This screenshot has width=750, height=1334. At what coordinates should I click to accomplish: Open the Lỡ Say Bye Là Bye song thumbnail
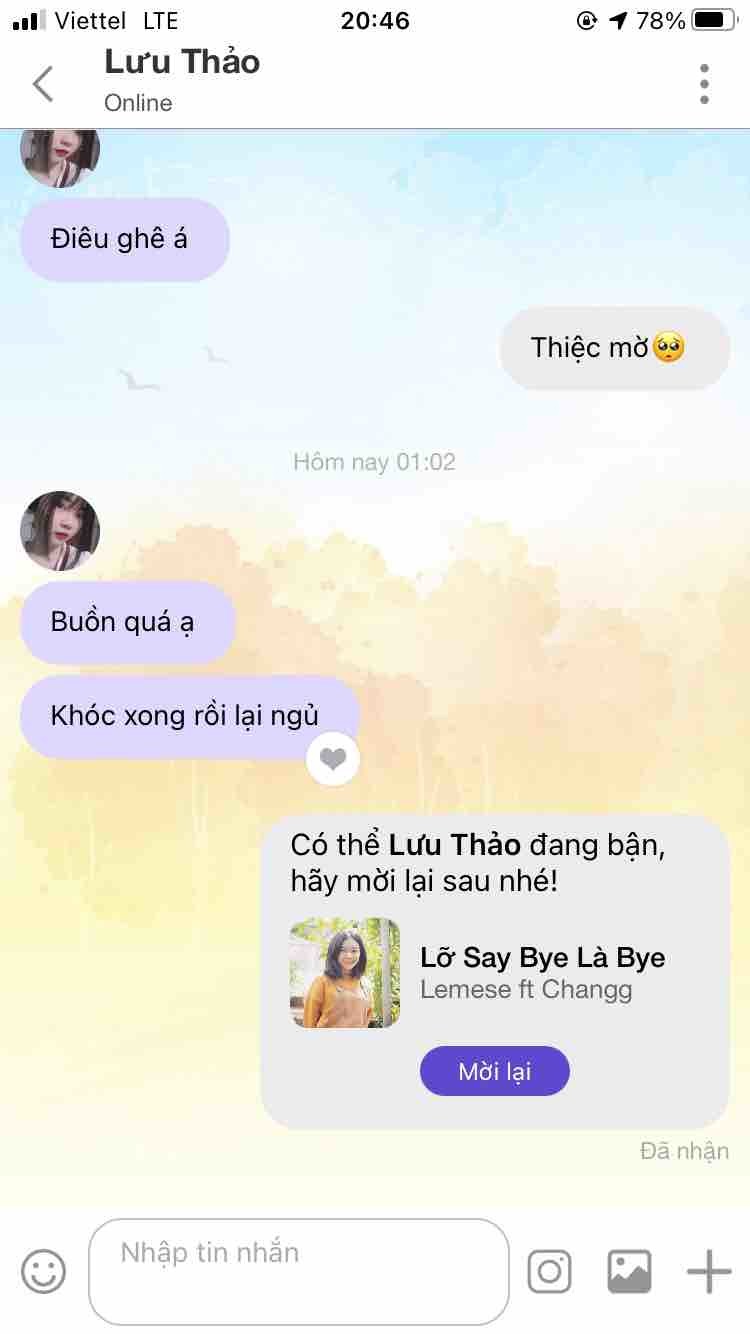point(345,973)
